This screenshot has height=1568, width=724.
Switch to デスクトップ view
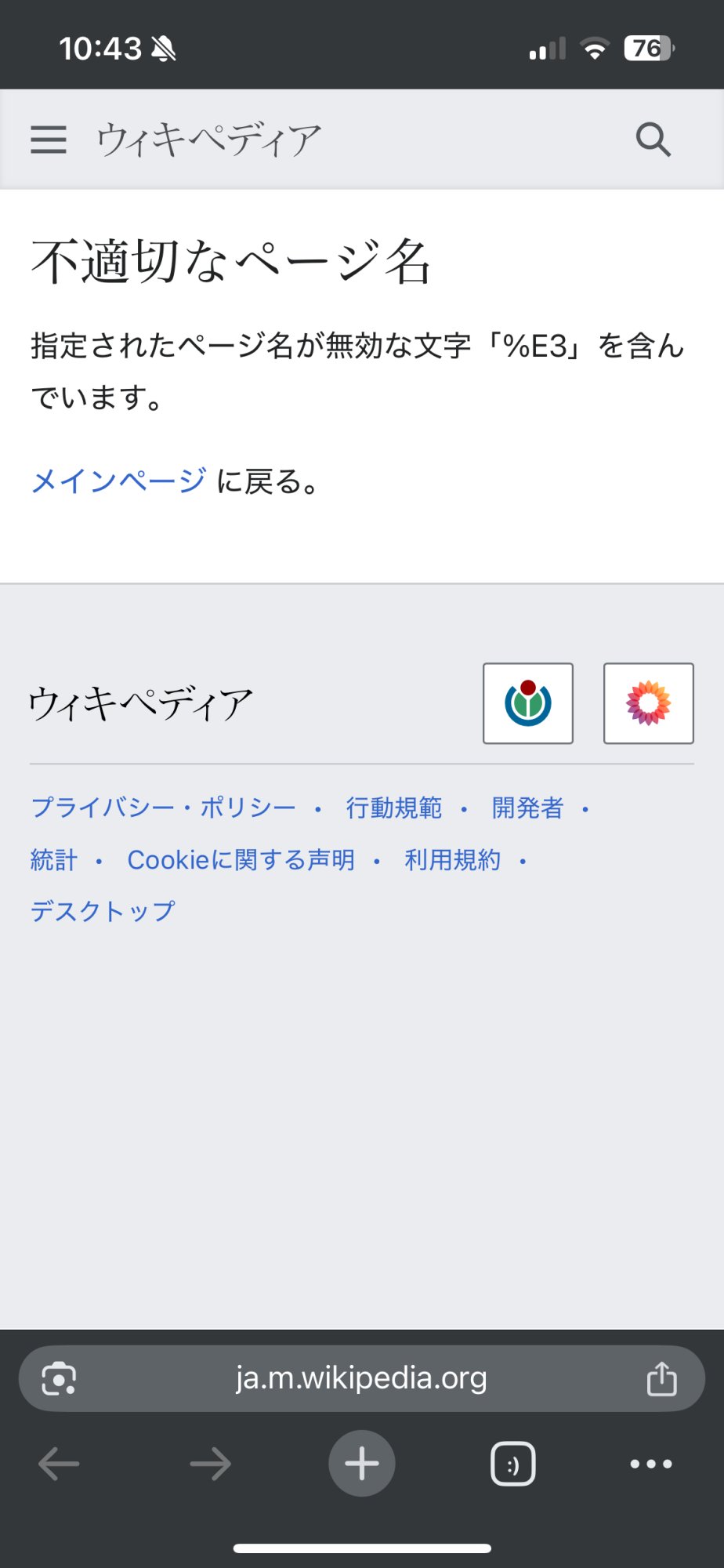(x=103, y=911)
